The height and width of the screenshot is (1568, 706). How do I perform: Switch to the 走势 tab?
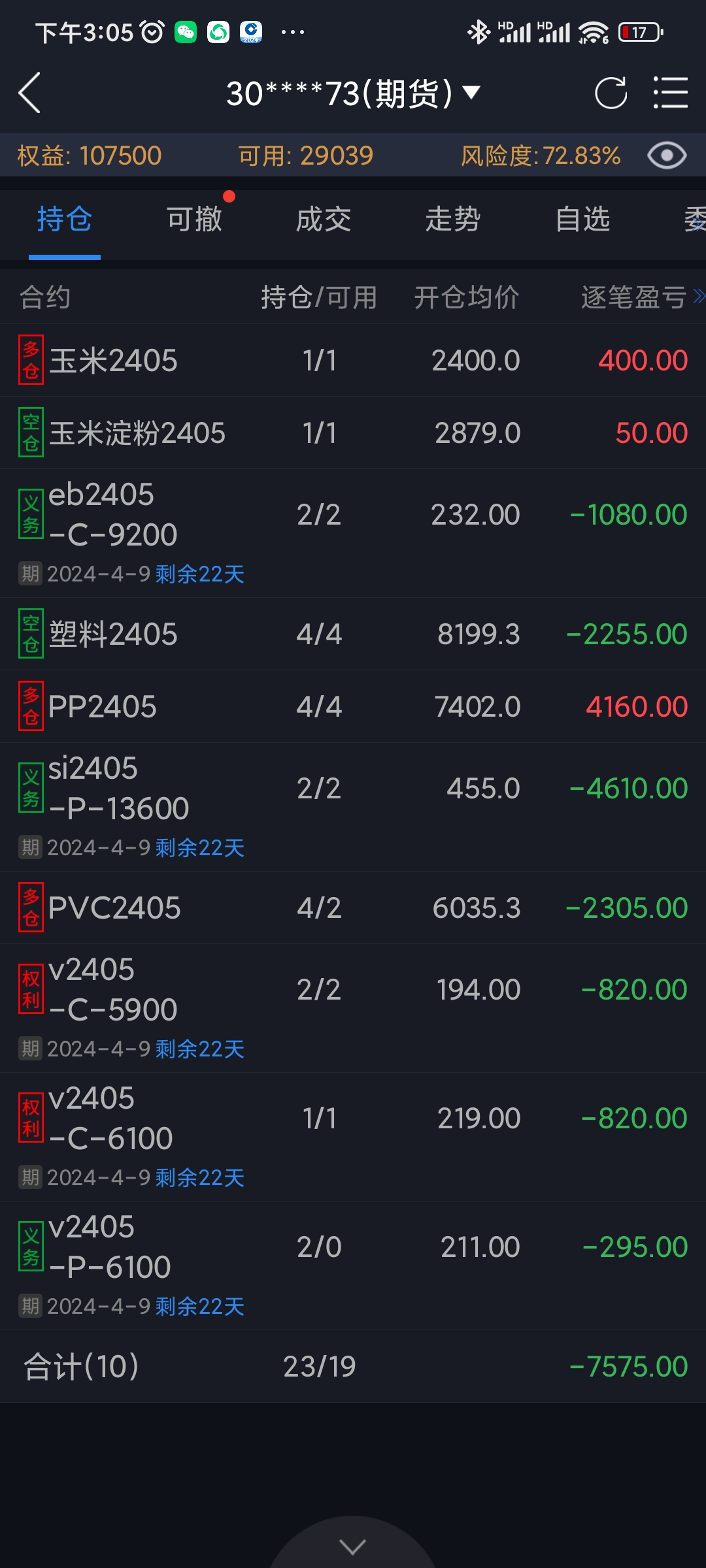click(453, 220)
